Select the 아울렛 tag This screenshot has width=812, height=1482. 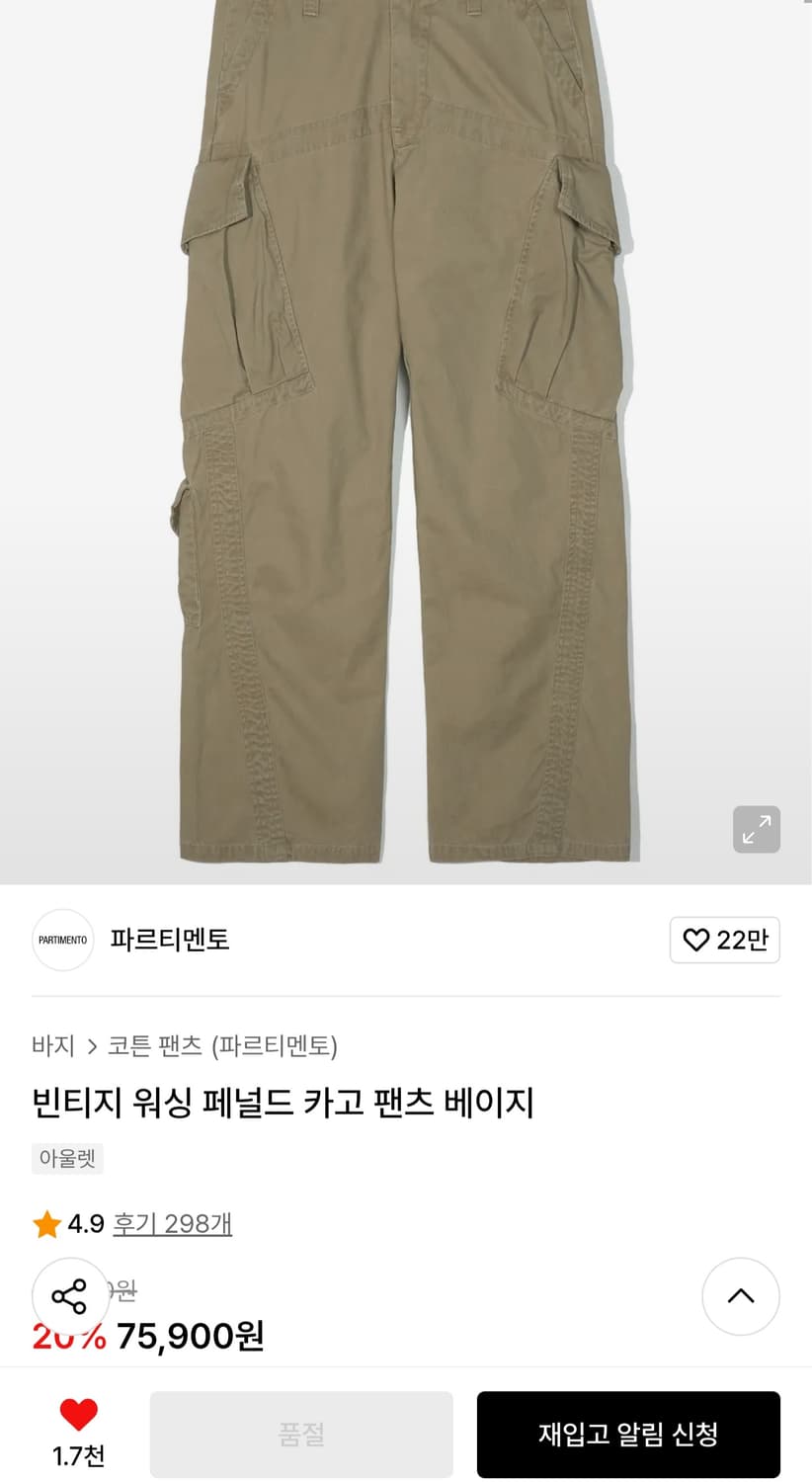pyautogui.click(x=67, y=1158)
